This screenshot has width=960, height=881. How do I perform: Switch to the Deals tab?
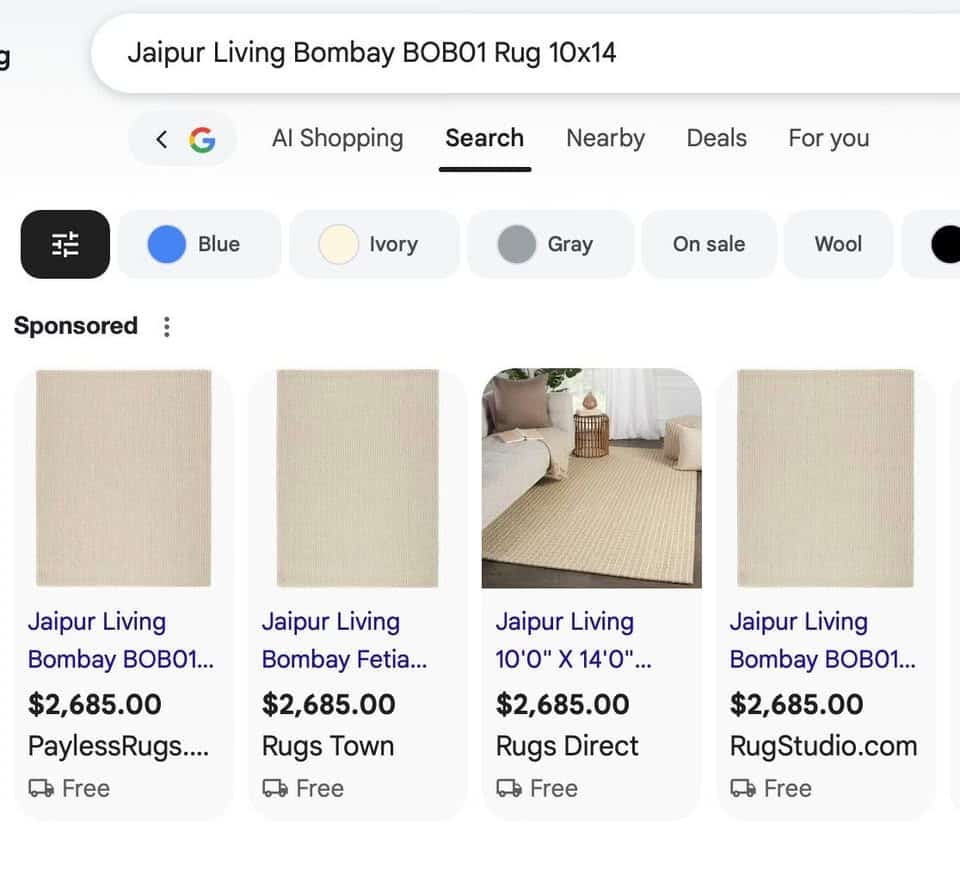716,139
